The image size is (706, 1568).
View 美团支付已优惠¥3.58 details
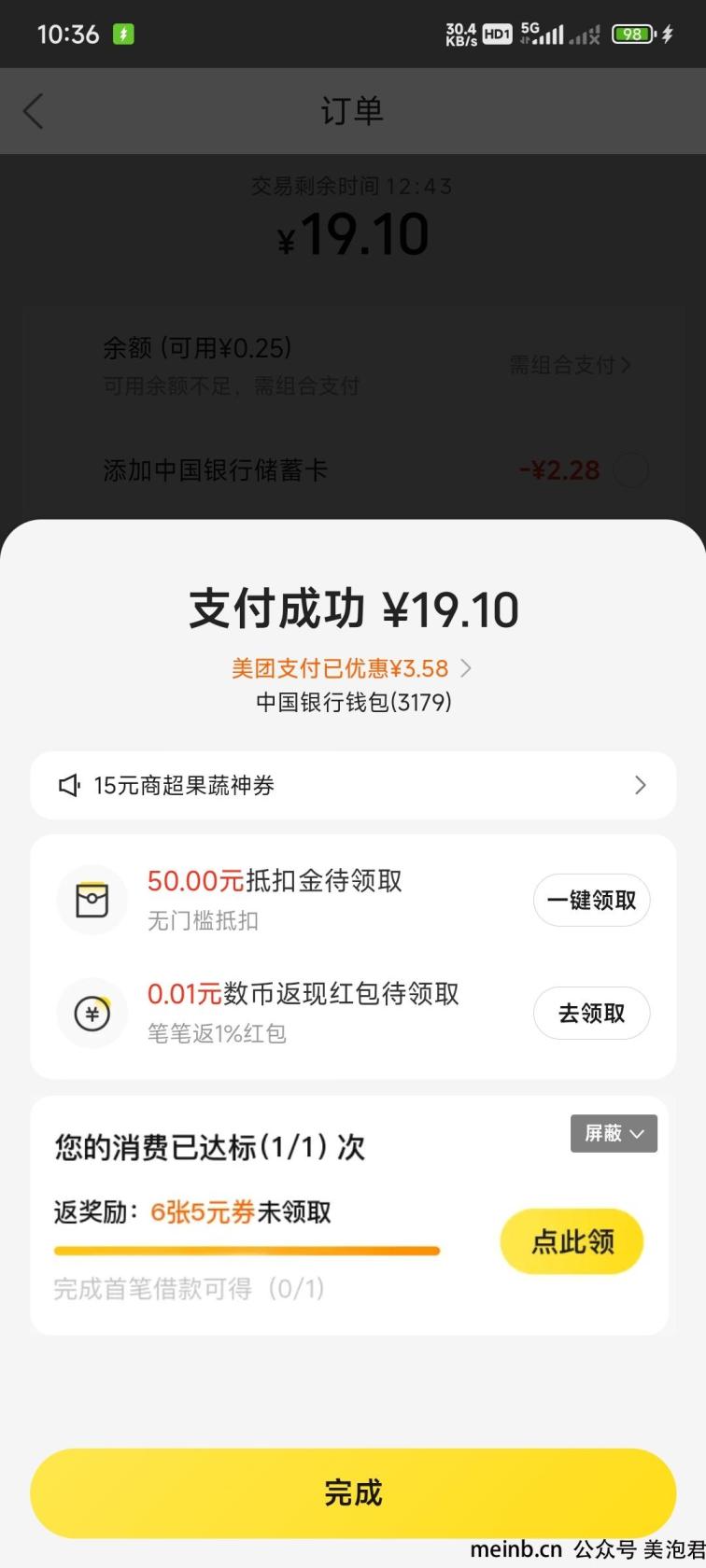(352, 668)
